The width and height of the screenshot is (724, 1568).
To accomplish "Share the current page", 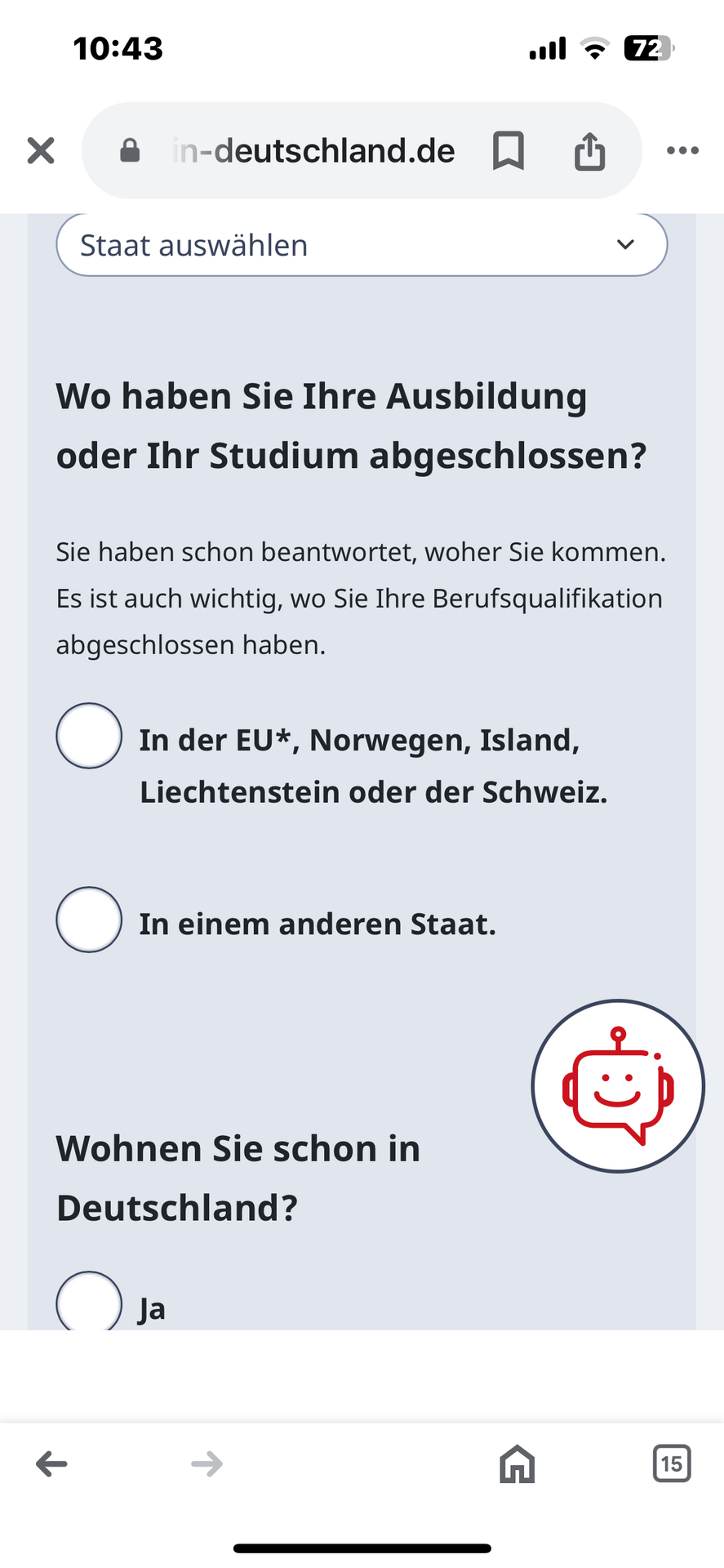I will coord(589,151).
